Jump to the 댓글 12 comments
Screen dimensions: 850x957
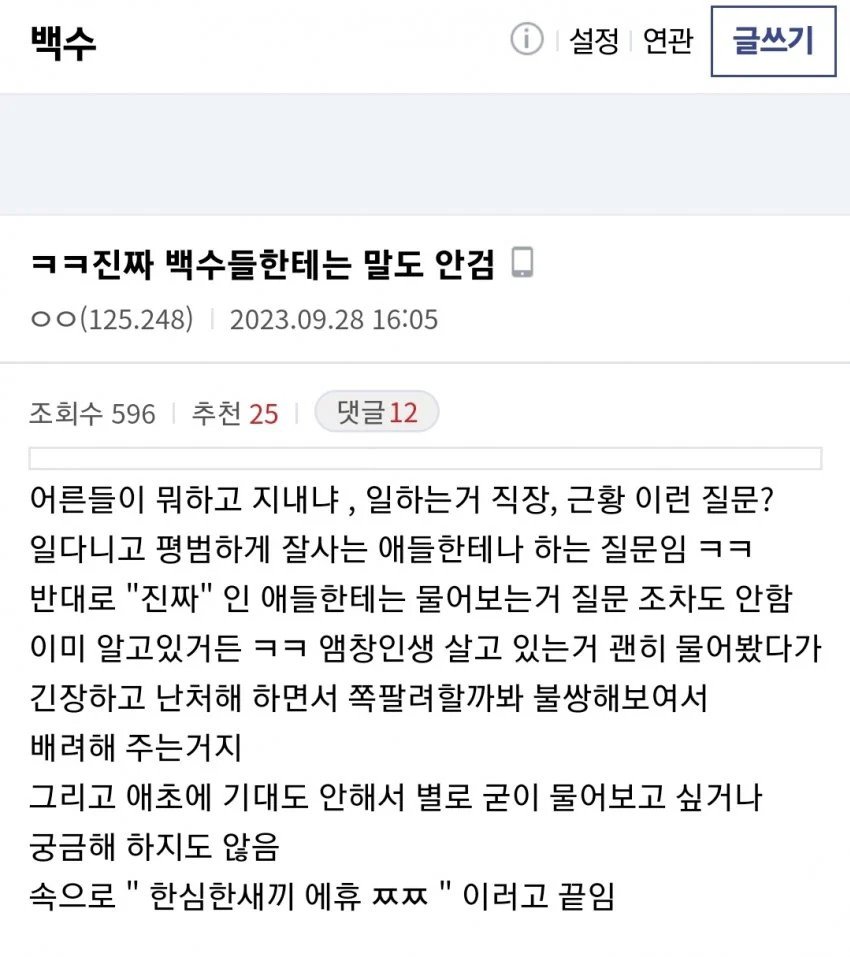[x=376, y=412]
